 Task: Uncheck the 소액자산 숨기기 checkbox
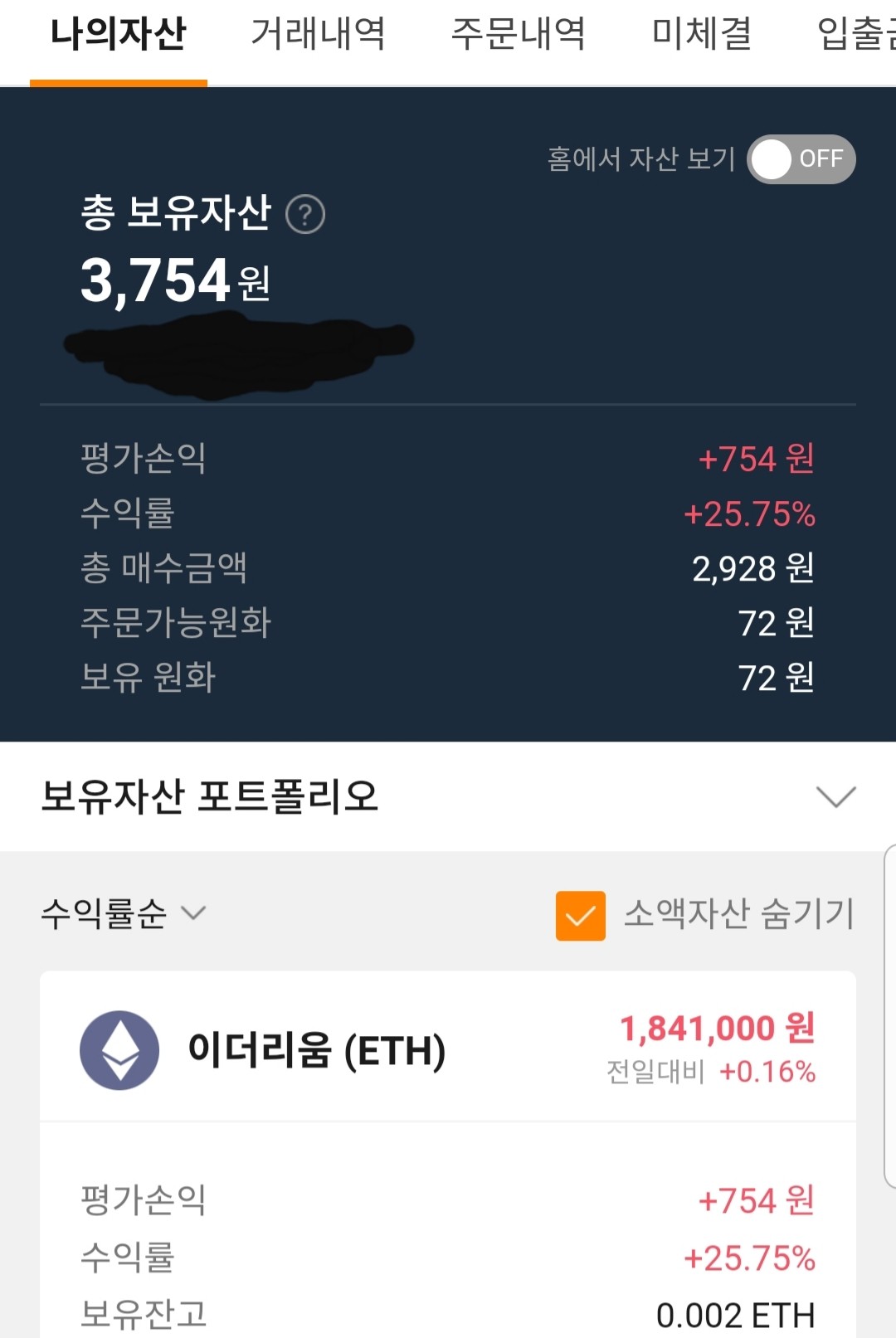tap(579, 912)
